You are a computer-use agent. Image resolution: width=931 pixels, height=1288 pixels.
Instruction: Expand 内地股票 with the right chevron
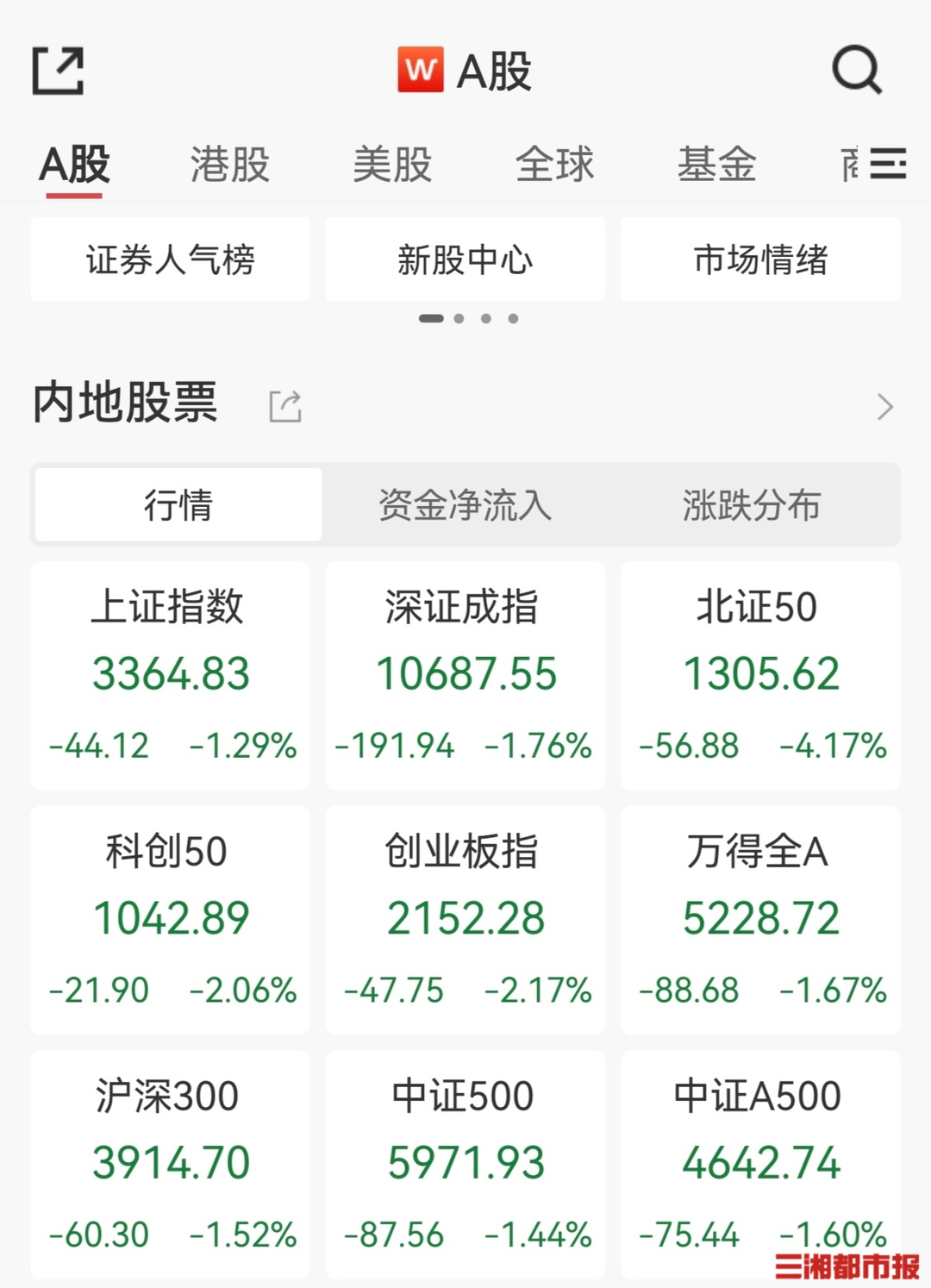(884, 406)
